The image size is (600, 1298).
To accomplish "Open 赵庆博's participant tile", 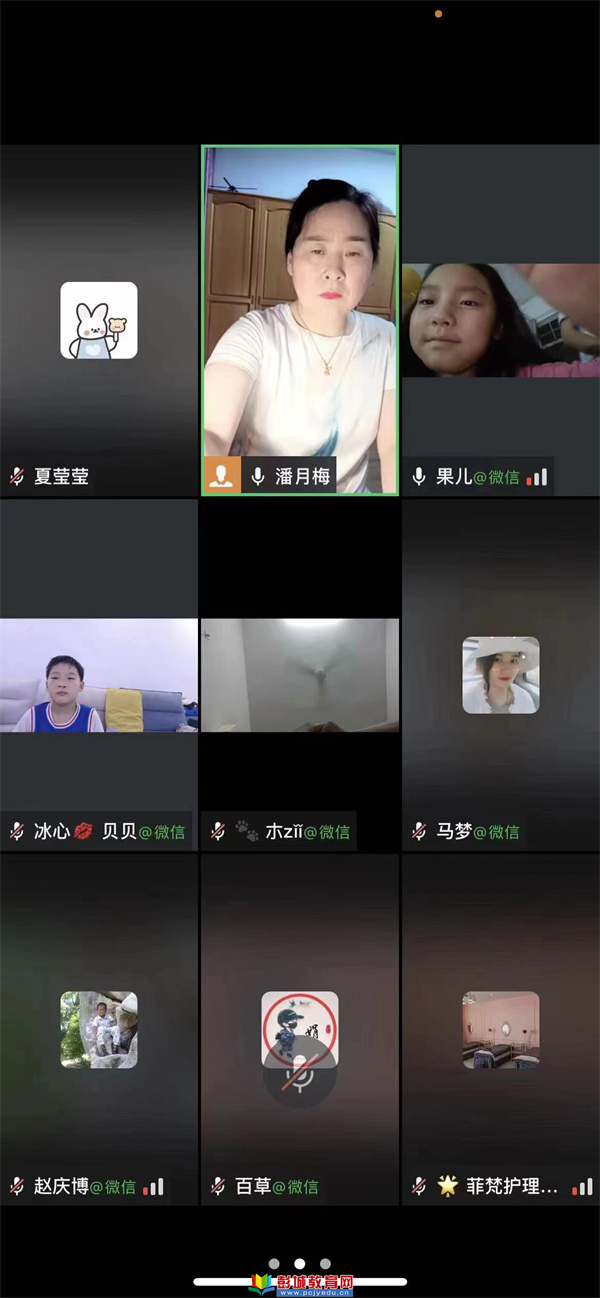I will [x=99, y=1030].
